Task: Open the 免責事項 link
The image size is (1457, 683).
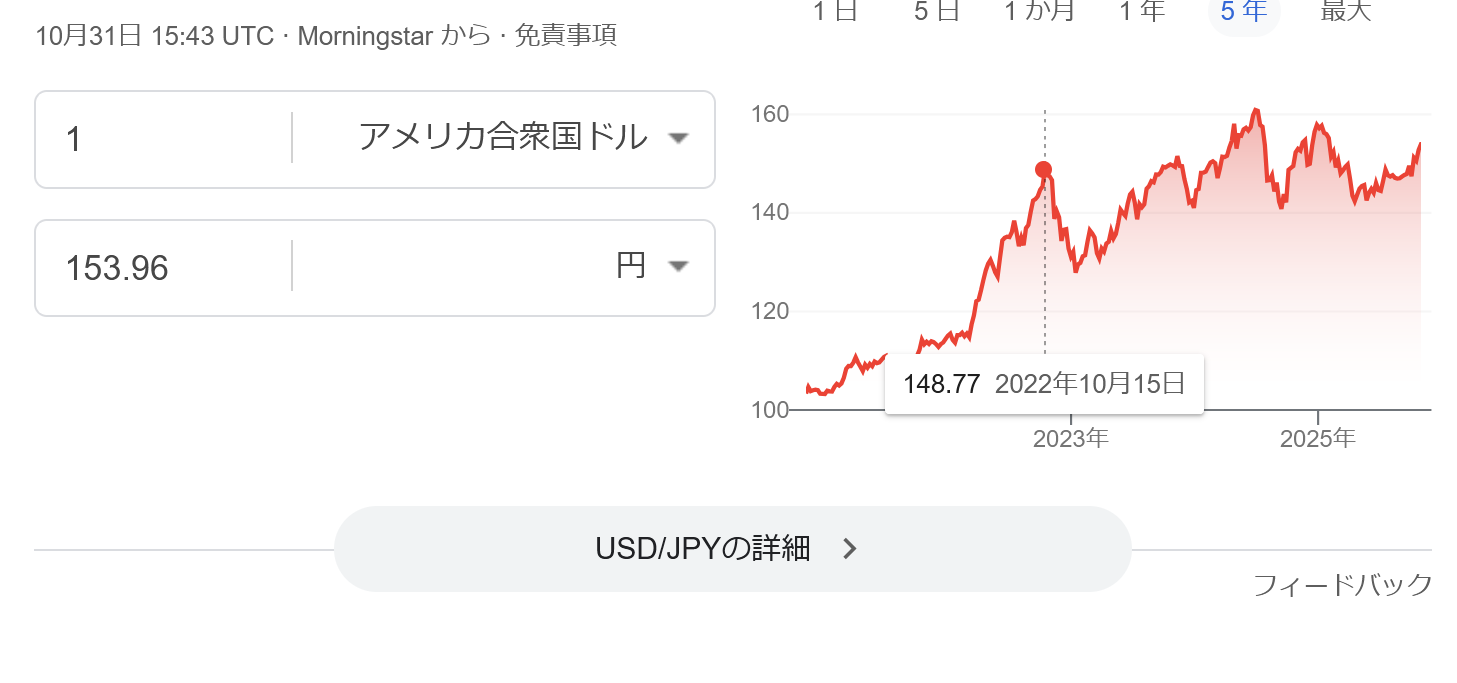Action: (x=565, y=37)
